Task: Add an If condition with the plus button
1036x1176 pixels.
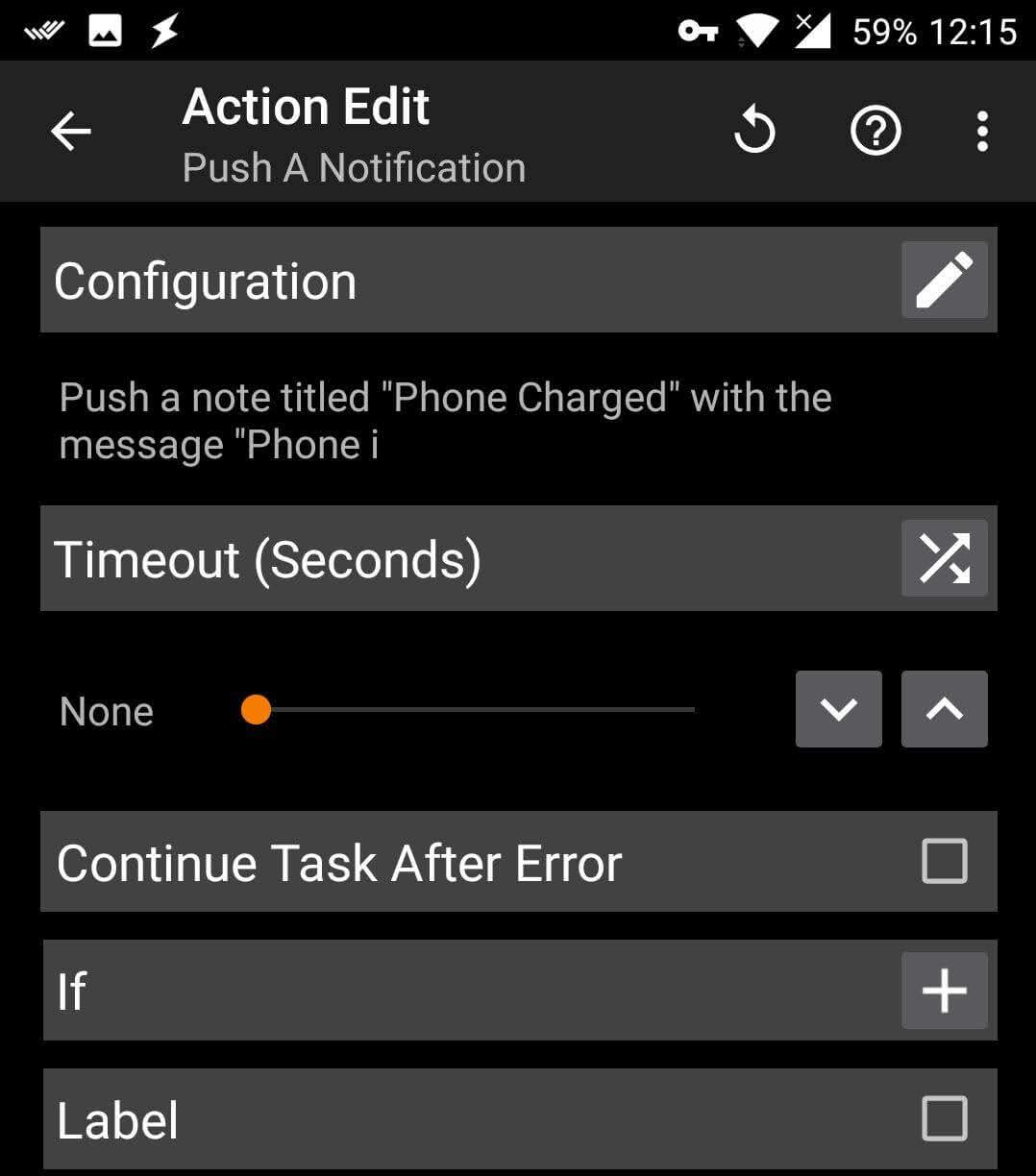Action: pos(944,991)
